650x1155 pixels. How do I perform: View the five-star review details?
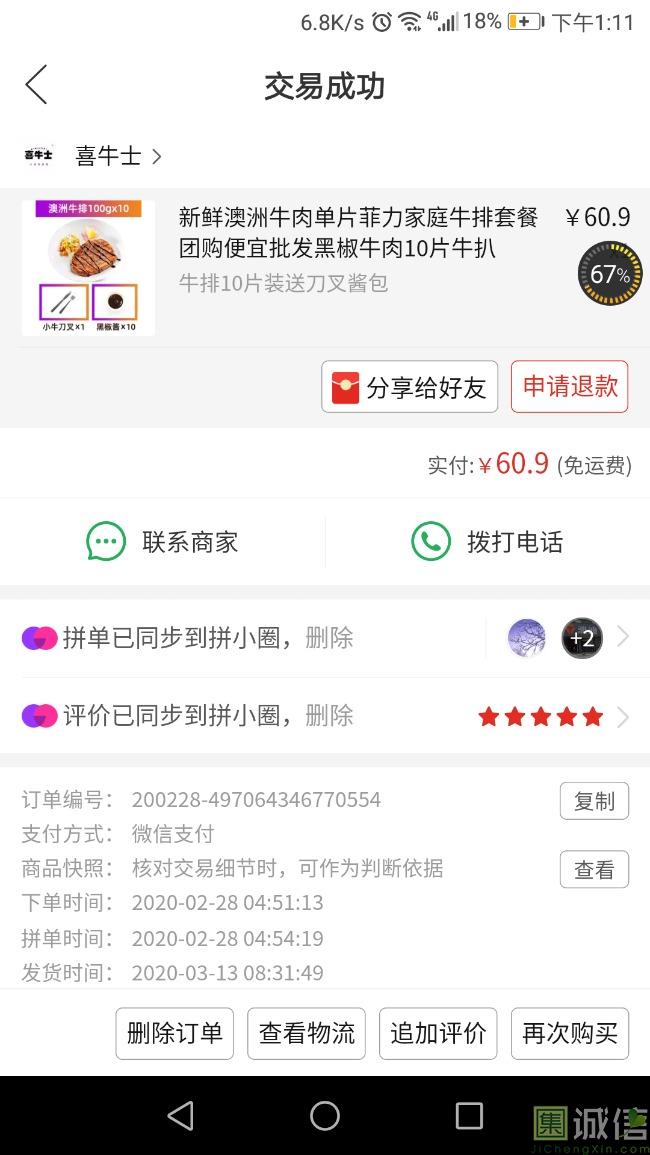pos(541,716)
